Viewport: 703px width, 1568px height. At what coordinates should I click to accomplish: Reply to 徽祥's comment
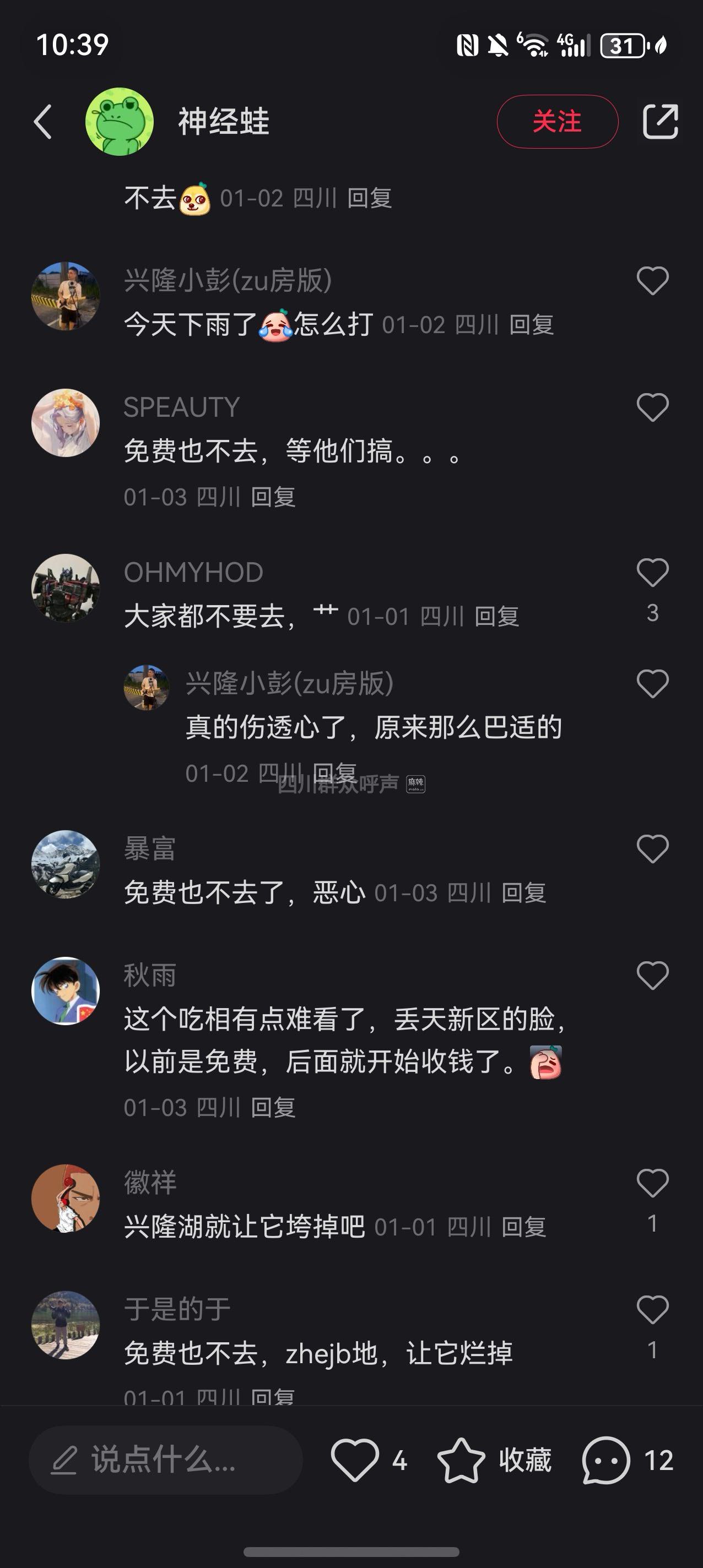[523, 1227]
